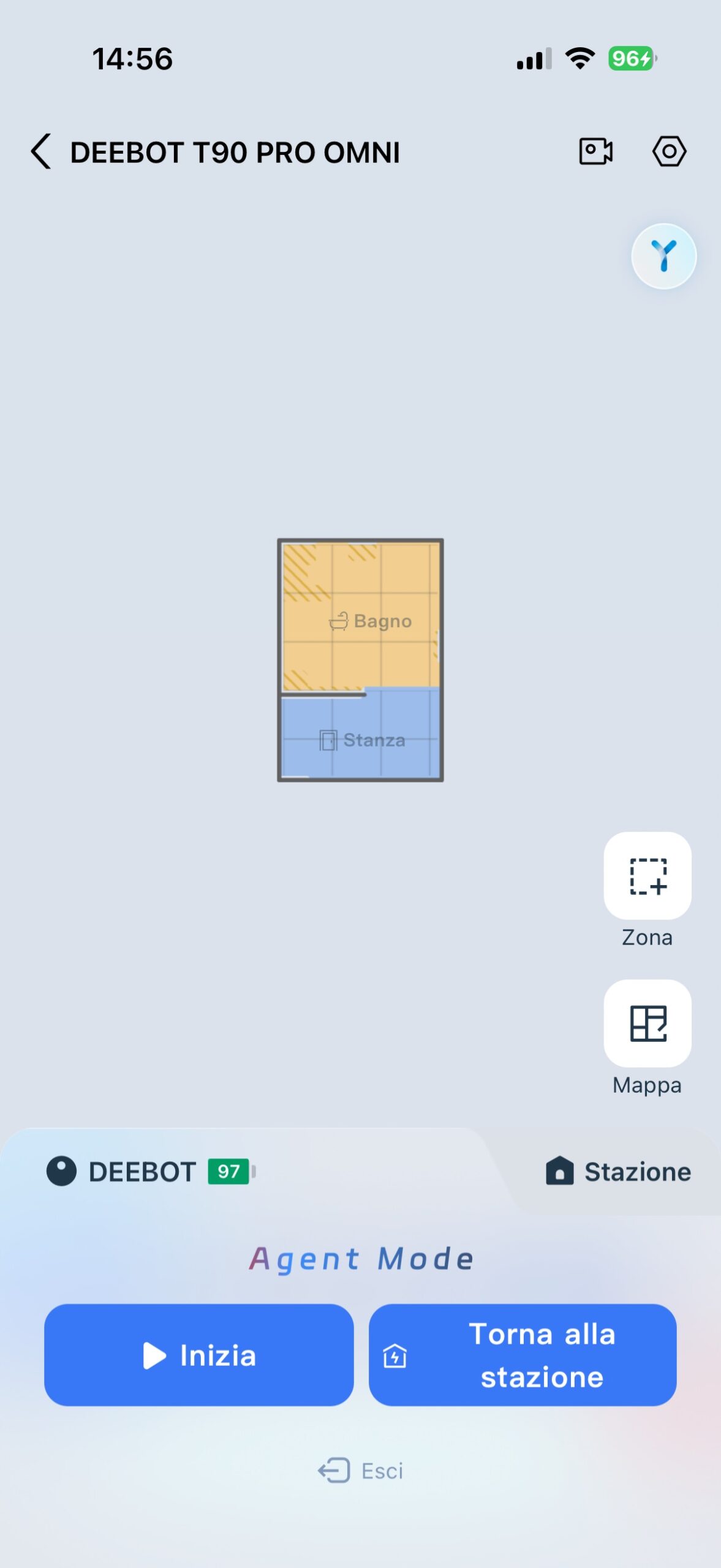
Task: Switch to the Stazione tab
Action: coord(619,1172)
